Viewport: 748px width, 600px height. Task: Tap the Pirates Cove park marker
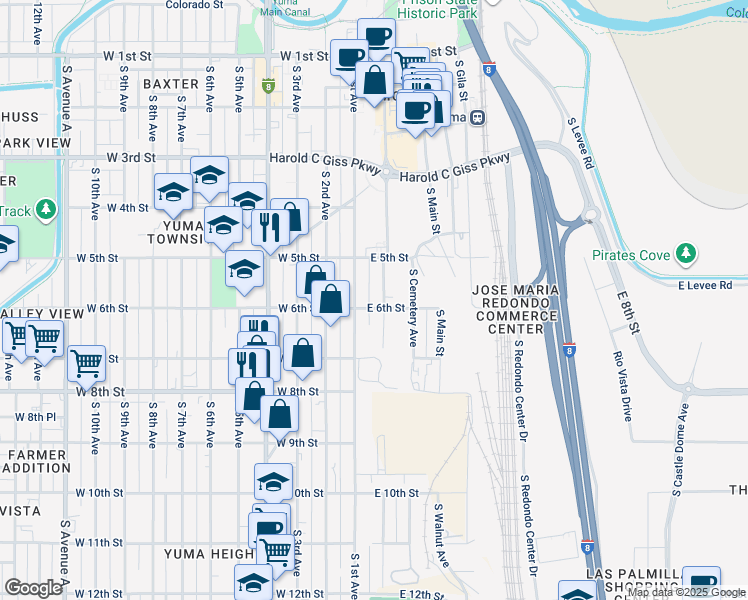click(686, 255)
